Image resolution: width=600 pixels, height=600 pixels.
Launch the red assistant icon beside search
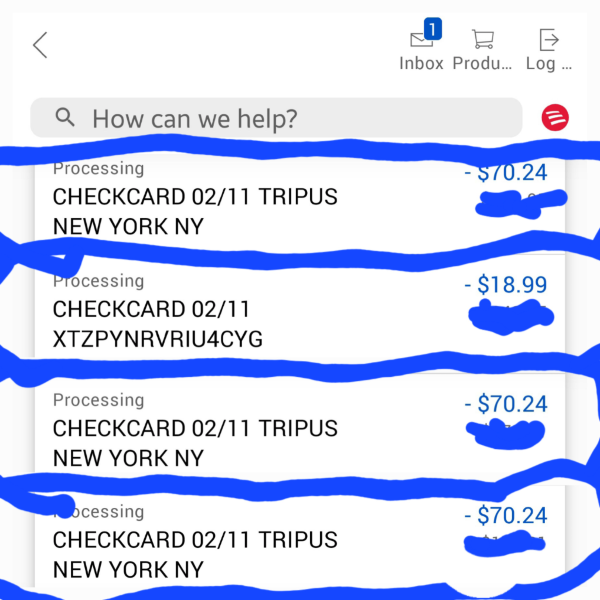click(x=555, y=118)
